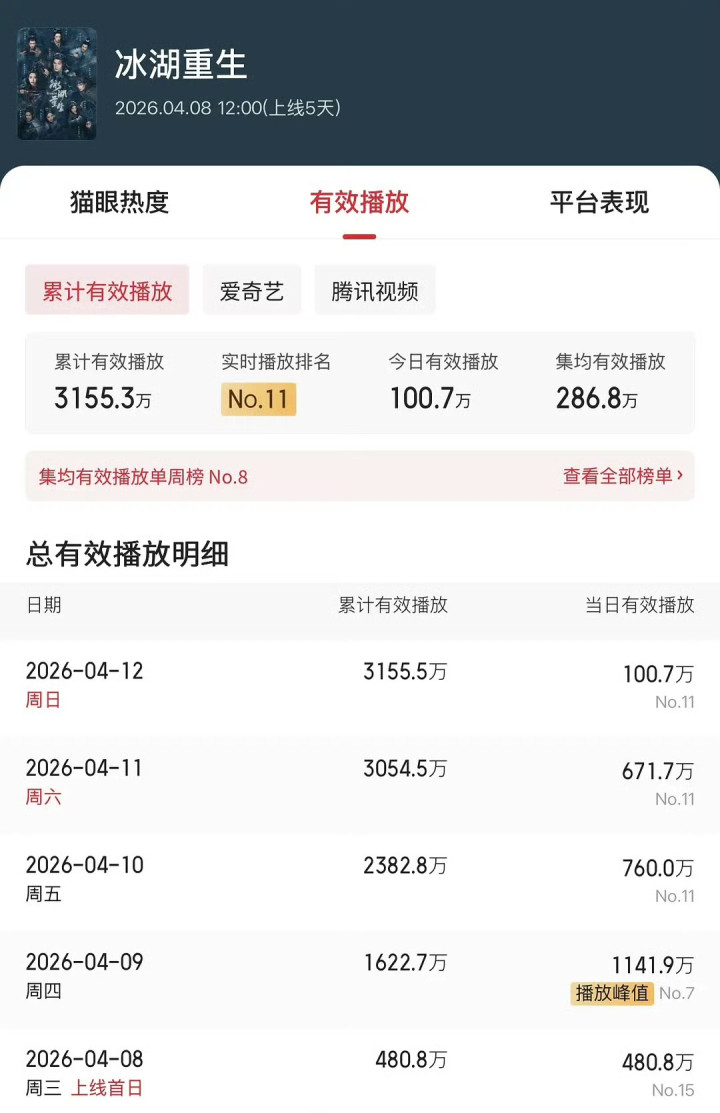720x1113 pixels.
Task: Switch to the 猫眼热度 tab
Action: (119, 202)
